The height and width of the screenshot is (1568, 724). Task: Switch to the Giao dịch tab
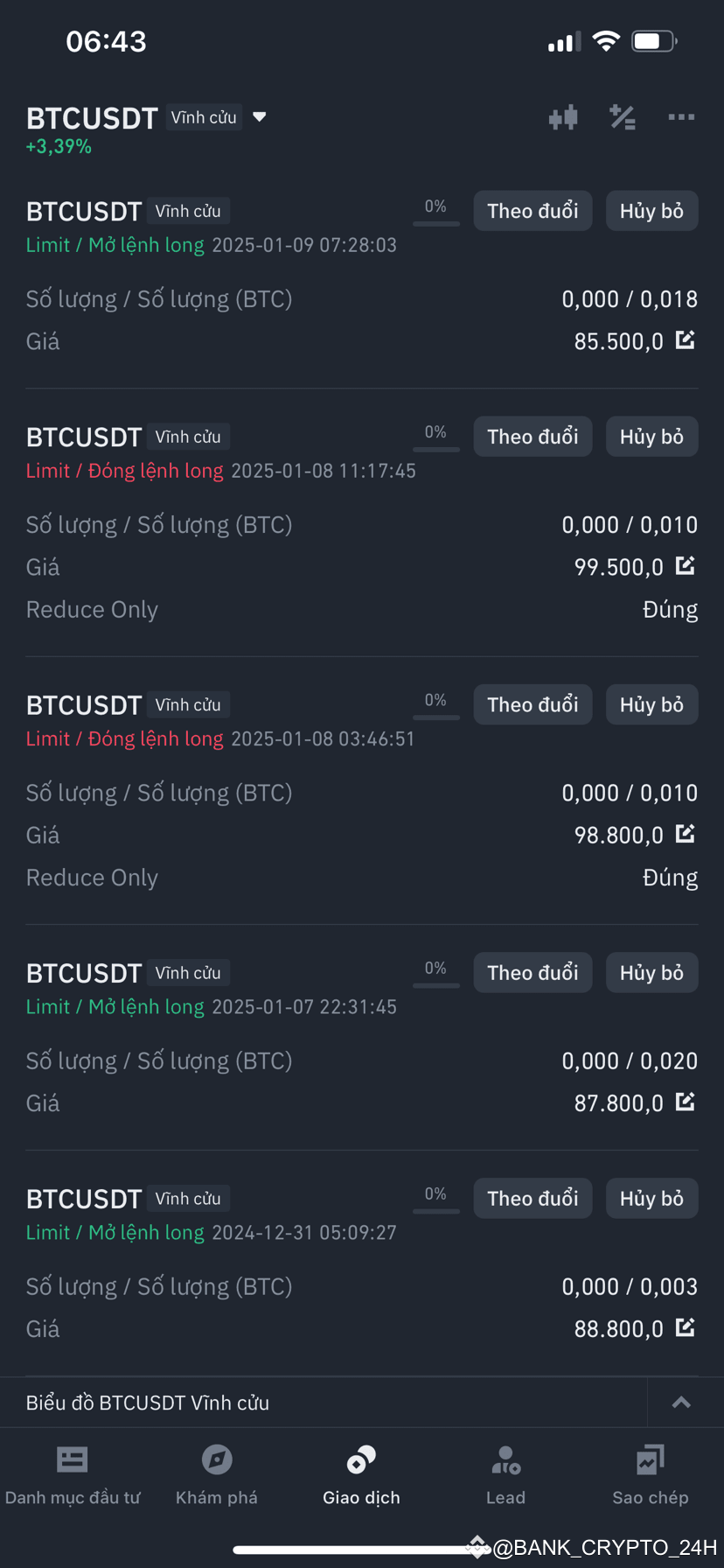[x=361, y=1474]
